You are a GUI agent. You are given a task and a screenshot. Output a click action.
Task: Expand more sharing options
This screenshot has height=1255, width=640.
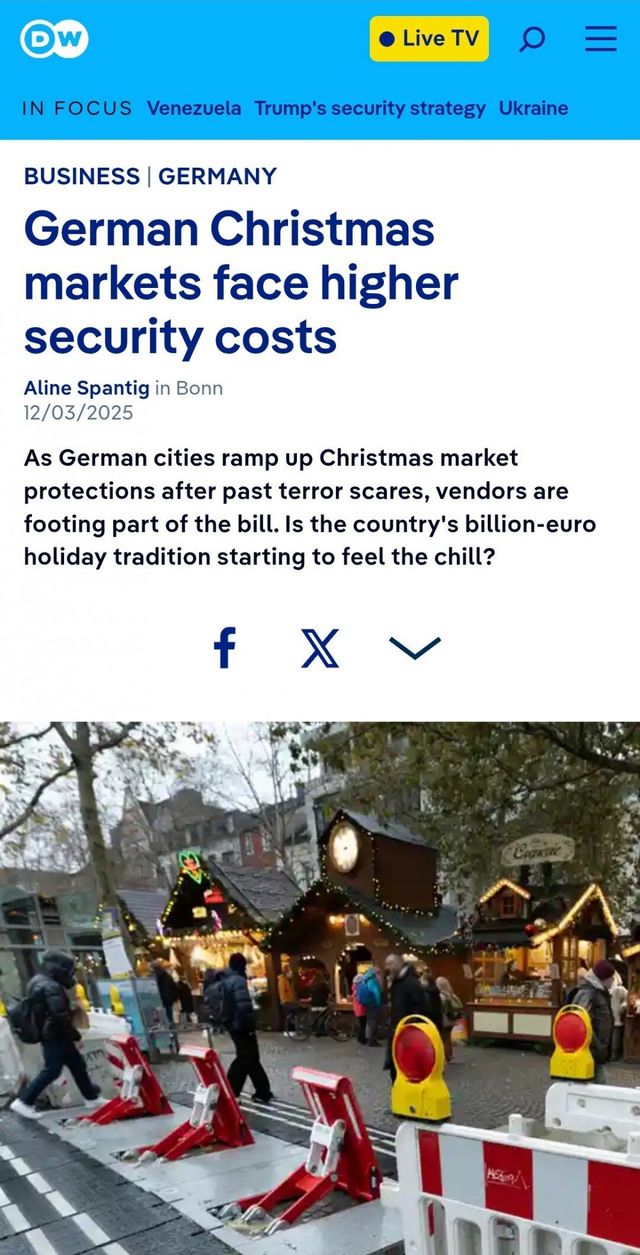414,648
